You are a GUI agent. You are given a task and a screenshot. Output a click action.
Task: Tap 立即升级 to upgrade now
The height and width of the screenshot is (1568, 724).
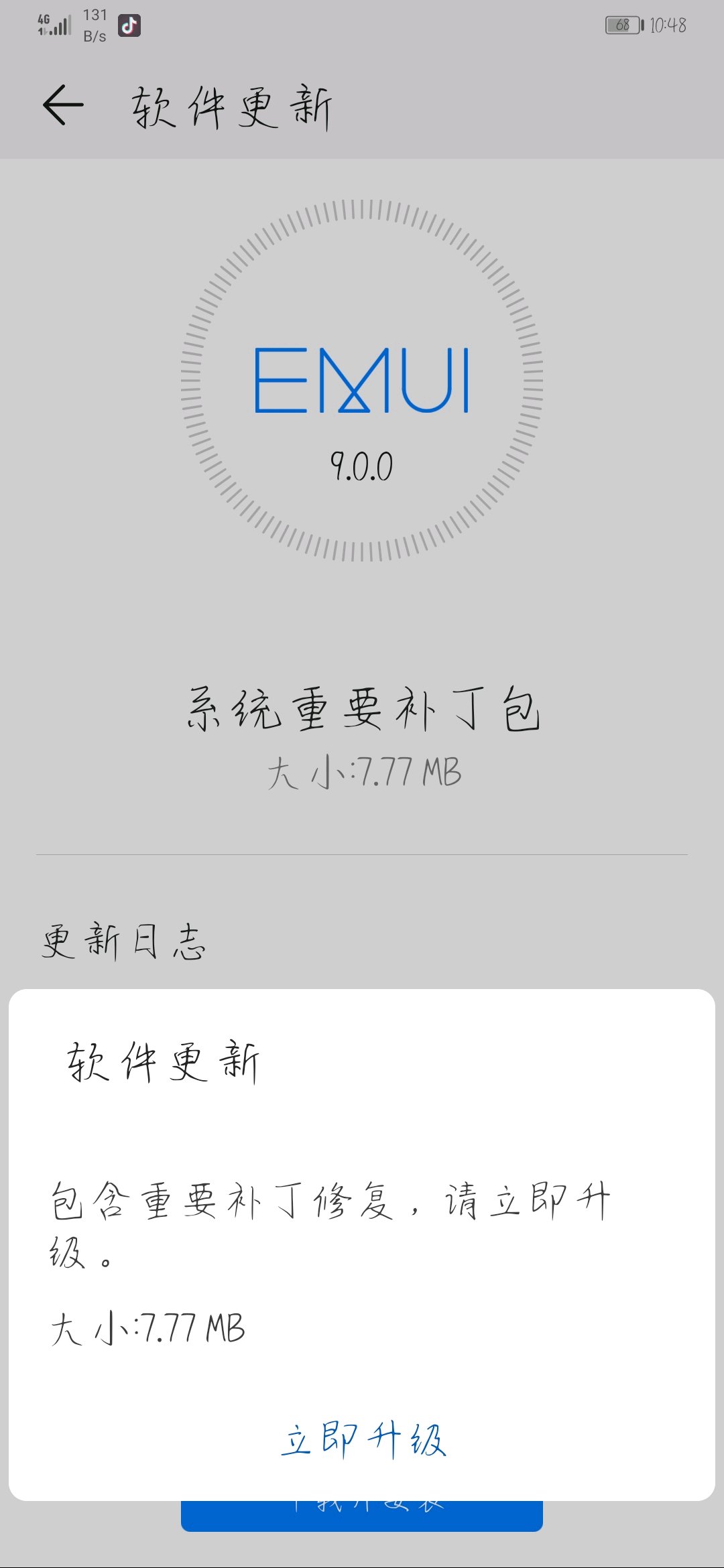(363, 1439)
